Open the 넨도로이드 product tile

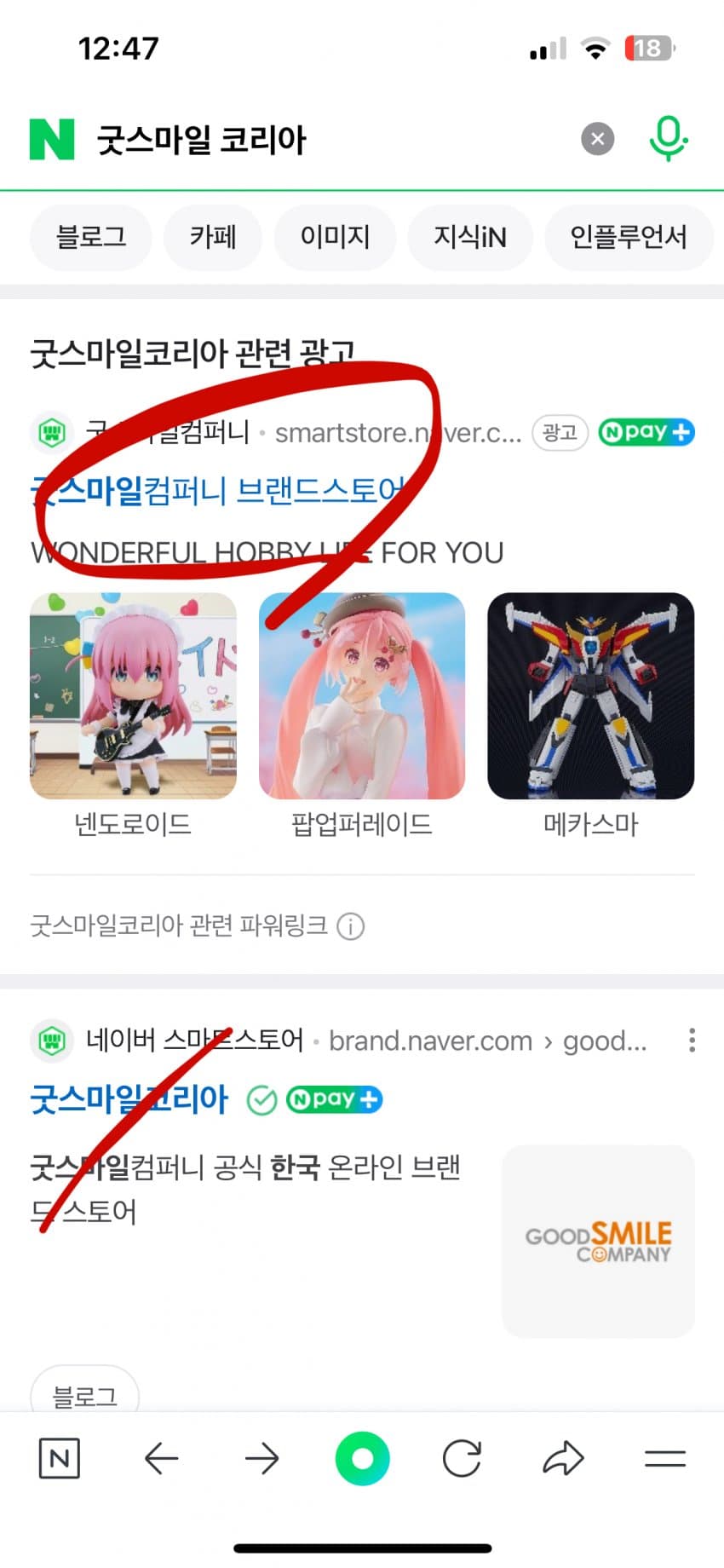pyautogui.click(x=133, y=696)
